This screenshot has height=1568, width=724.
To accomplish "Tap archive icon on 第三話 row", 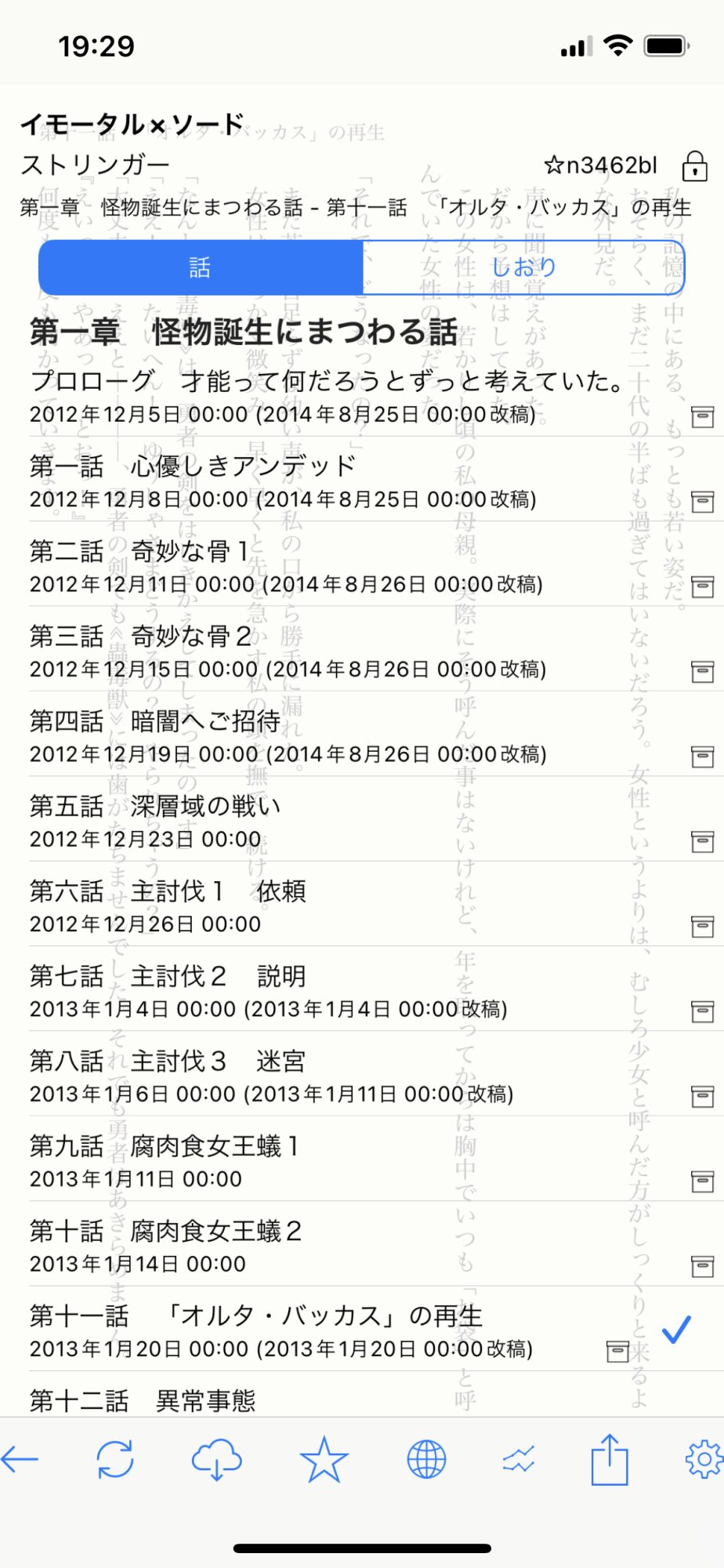I will pyautogui.click(x=702, y=671).
